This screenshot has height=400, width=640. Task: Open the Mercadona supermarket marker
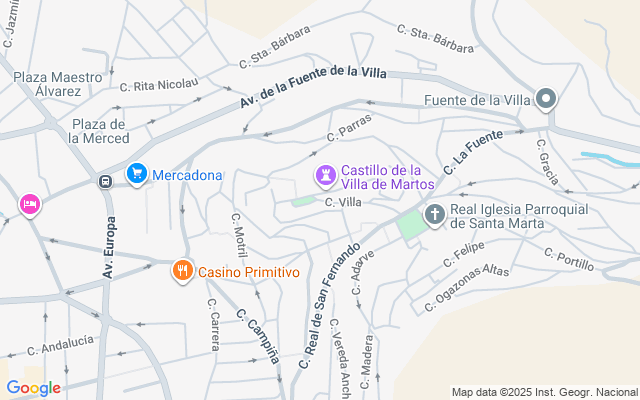136,175
